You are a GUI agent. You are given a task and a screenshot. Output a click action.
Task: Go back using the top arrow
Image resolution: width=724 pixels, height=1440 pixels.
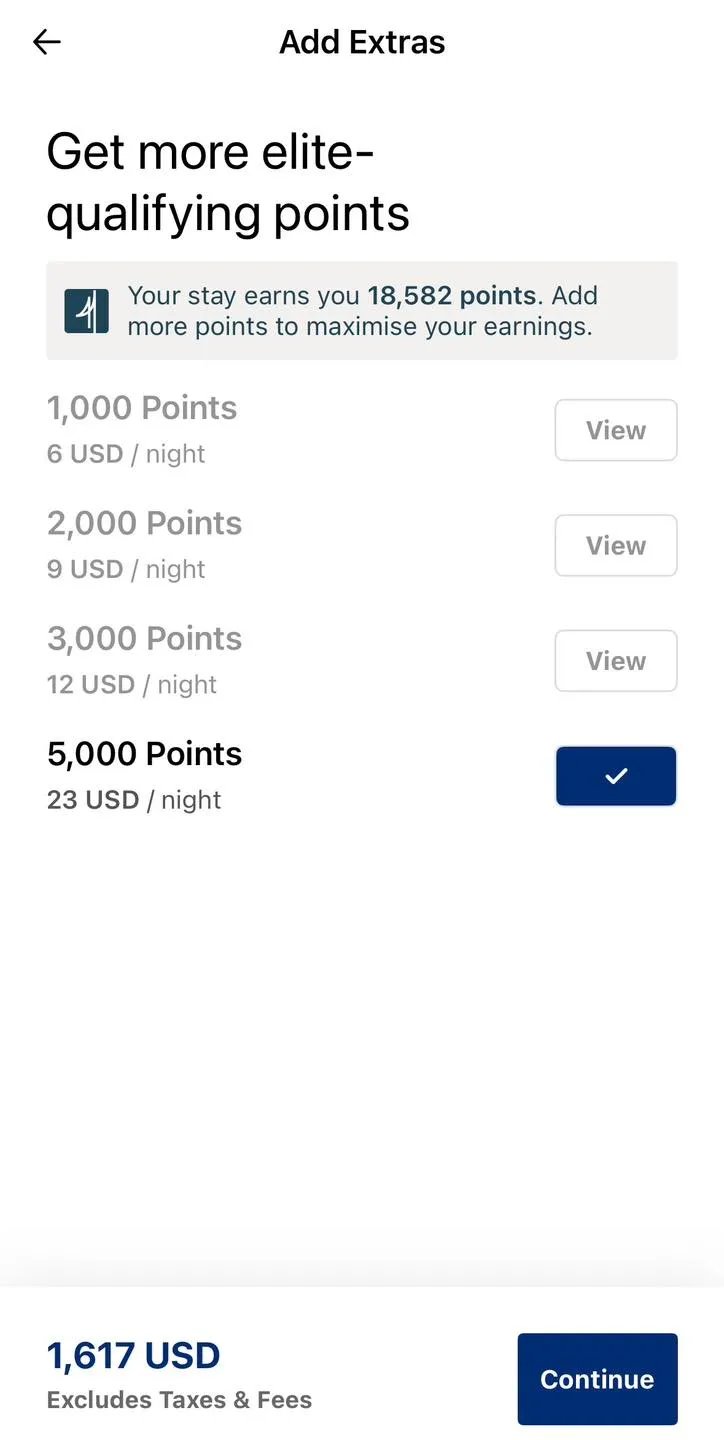[47, 42]
